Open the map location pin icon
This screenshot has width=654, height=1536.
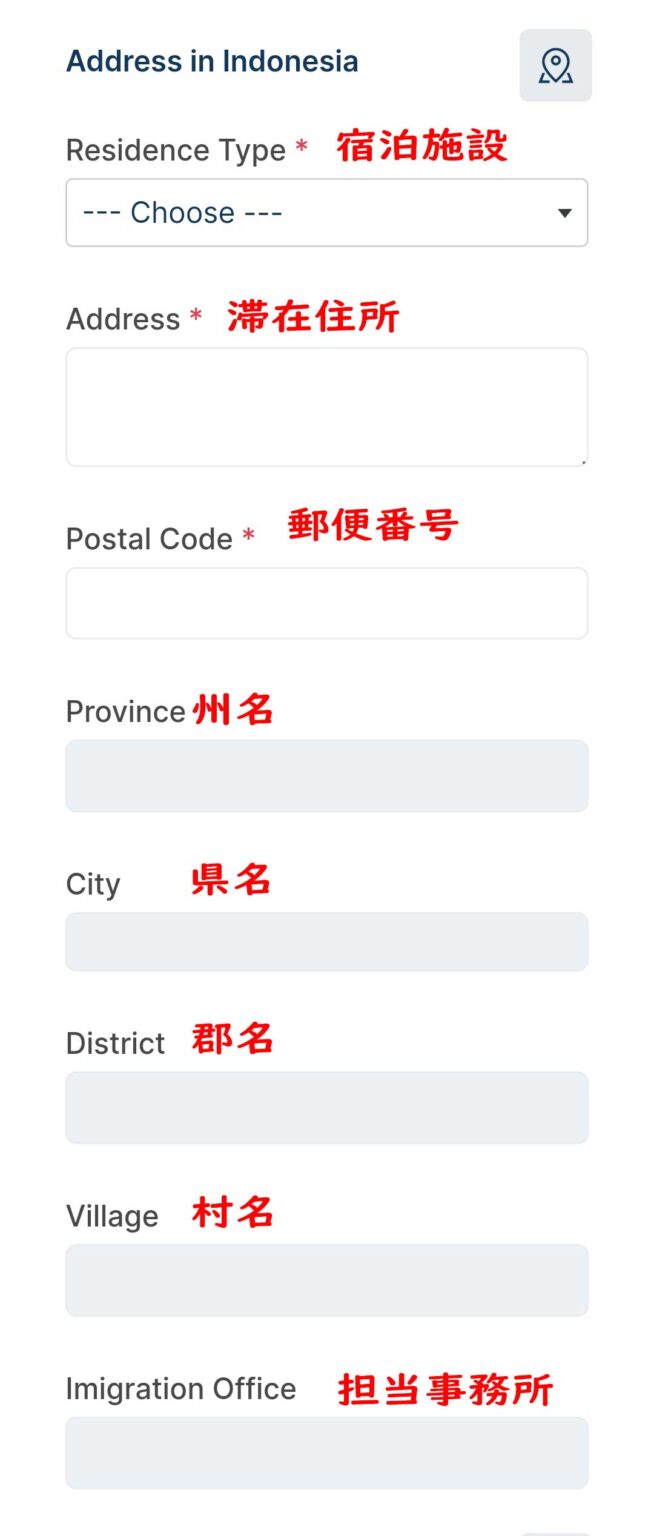pos(555,66)
